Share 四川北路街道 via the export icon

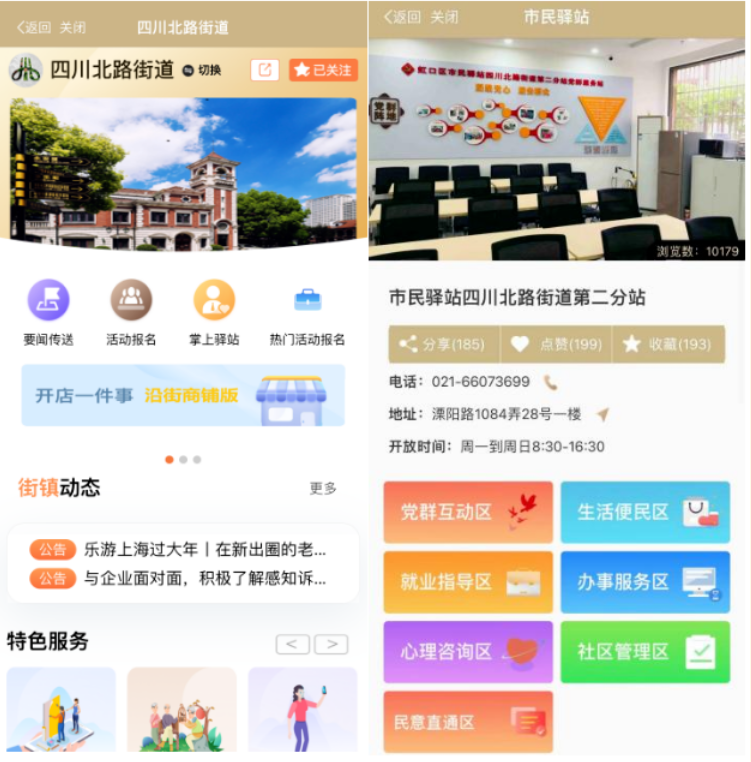pyautogui.click(x=265, y=70)
